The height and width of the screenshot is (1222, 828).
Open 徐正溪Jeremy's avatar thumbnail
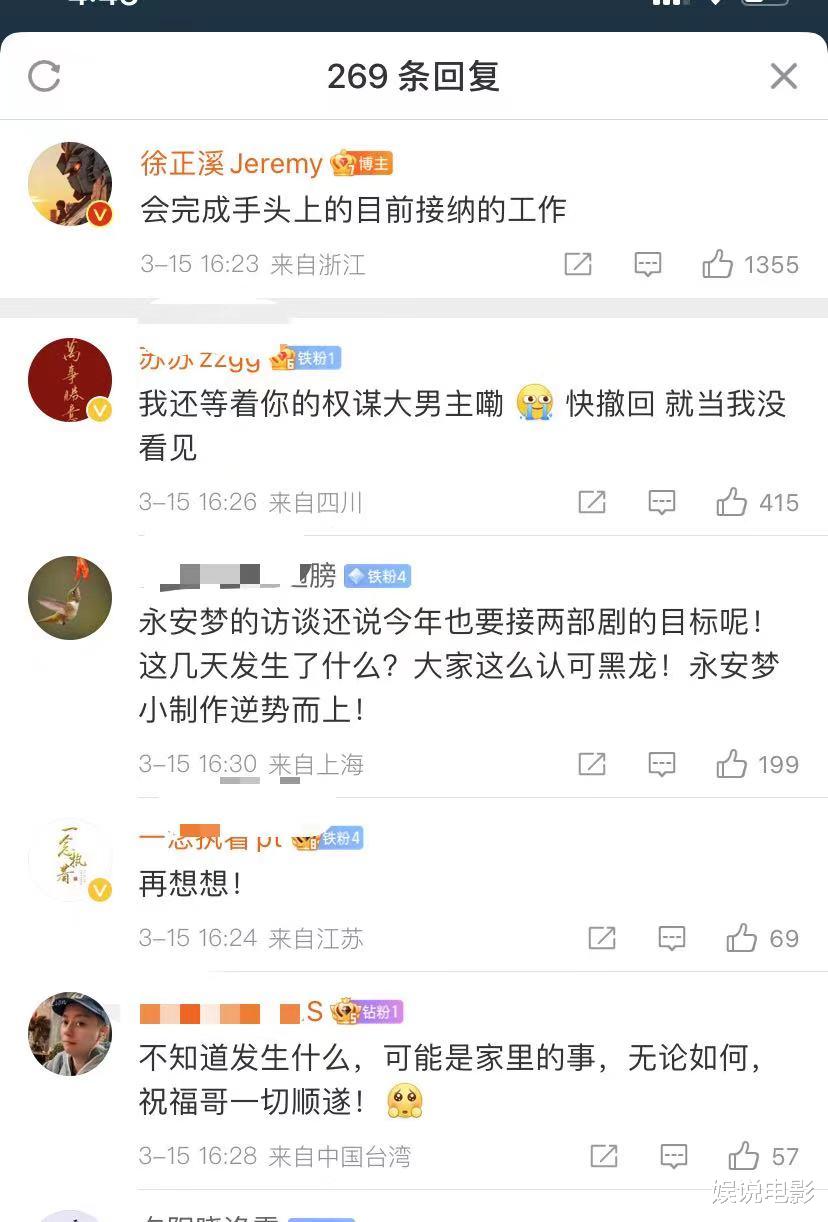tap(70, 183)
